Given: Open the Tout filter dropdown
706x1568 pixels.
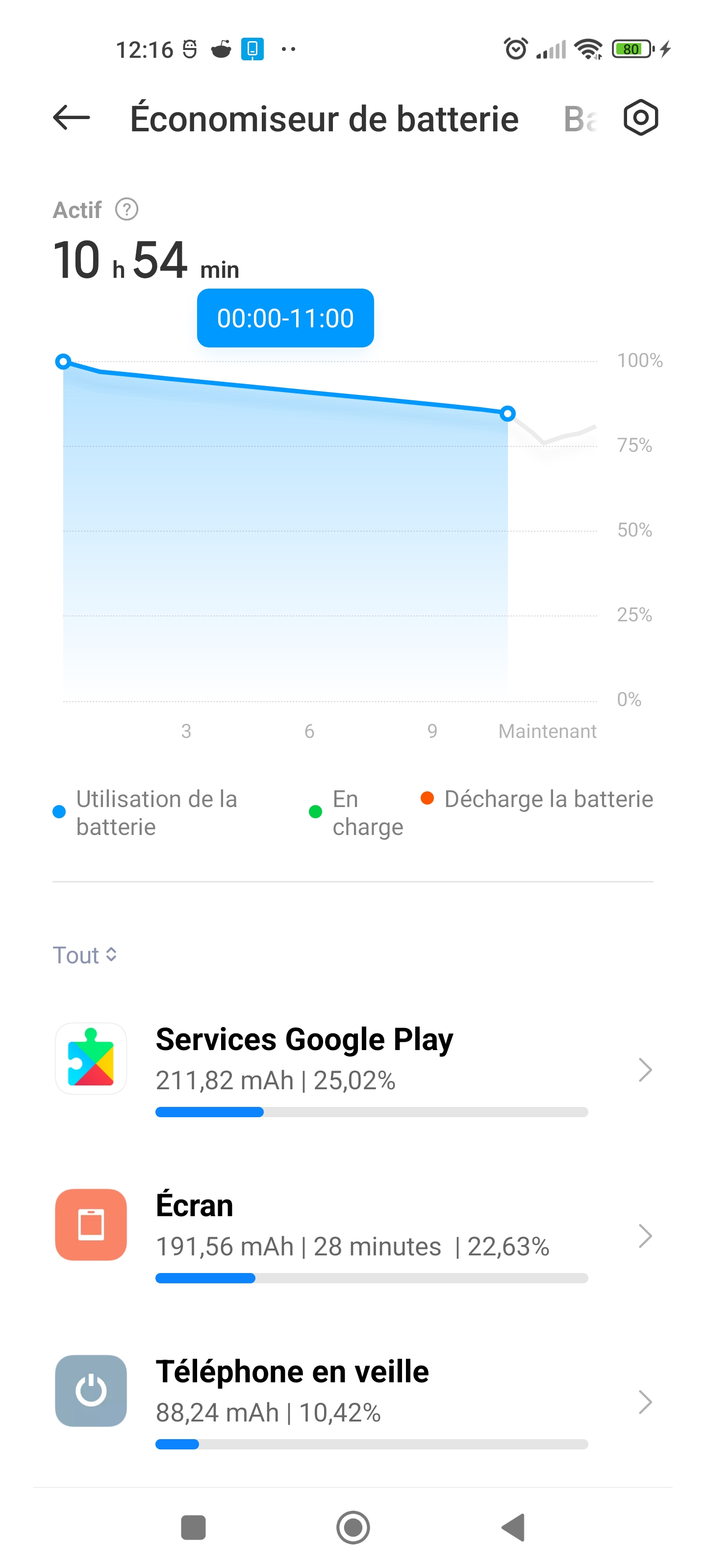Looking at the screenshot, I should point(85,955).
